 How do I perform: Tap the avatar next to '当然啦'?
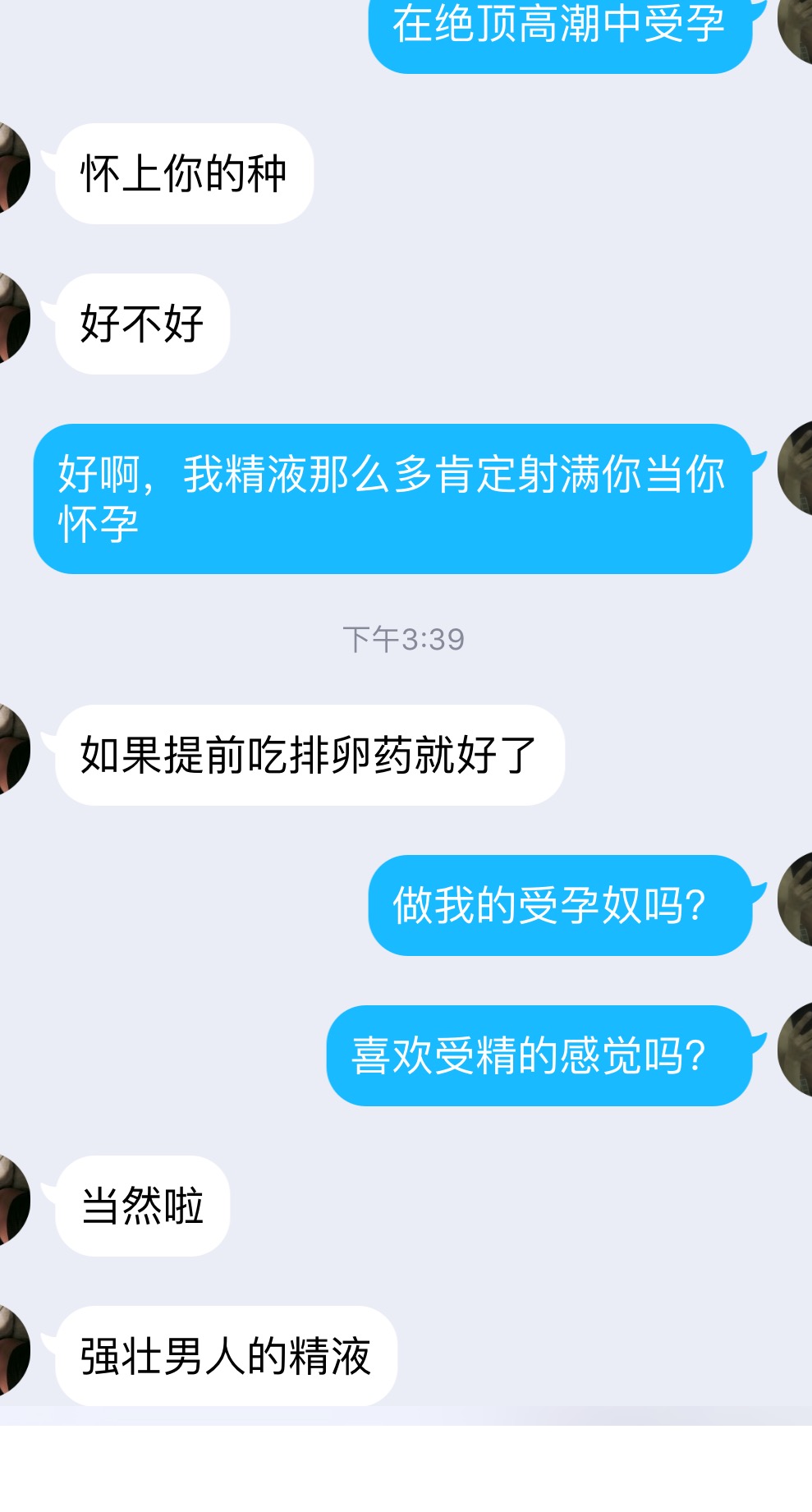point(11,1200)
